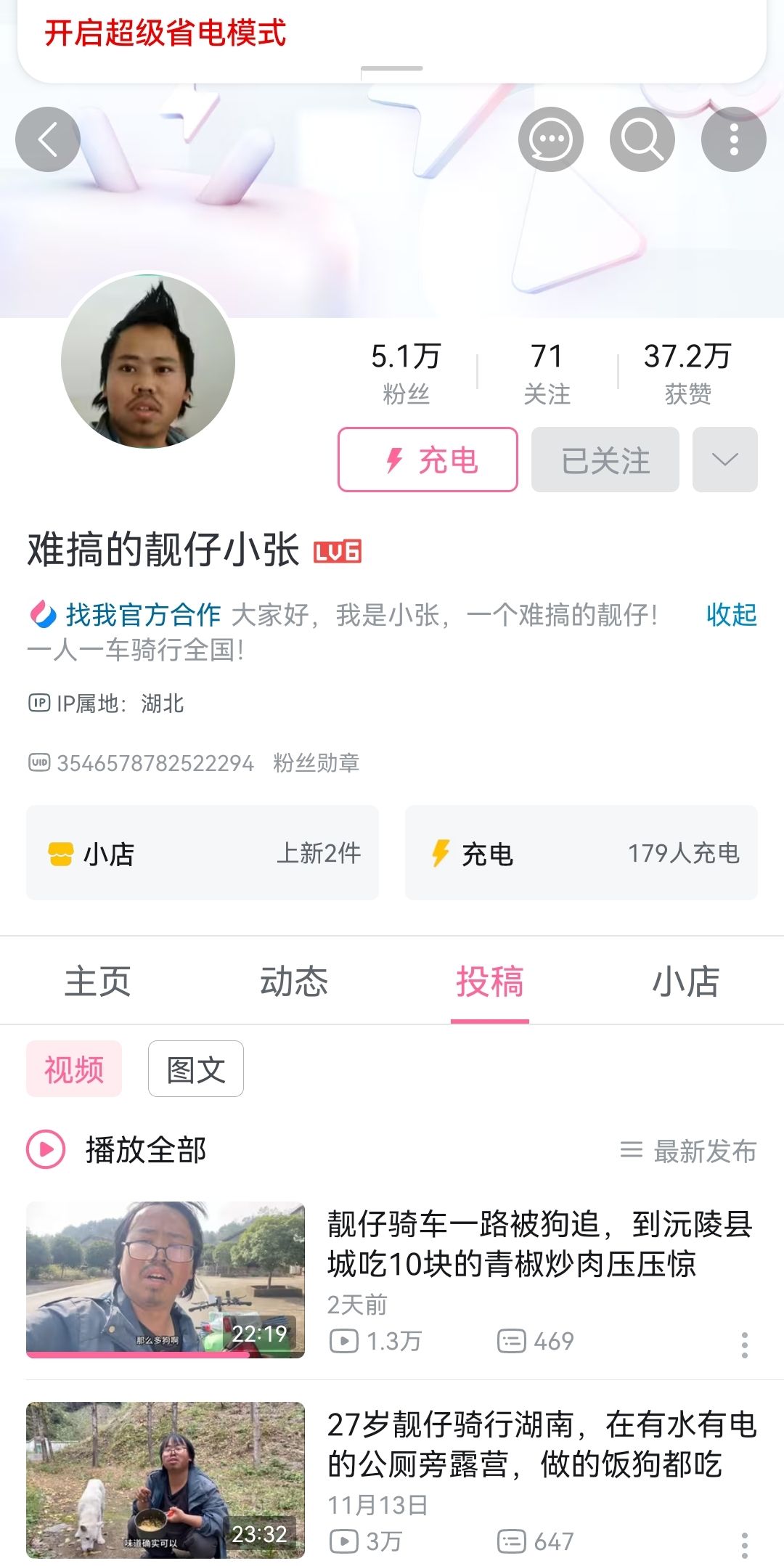Open the three-dot overflow menu at top

click(x=733, y=139)
